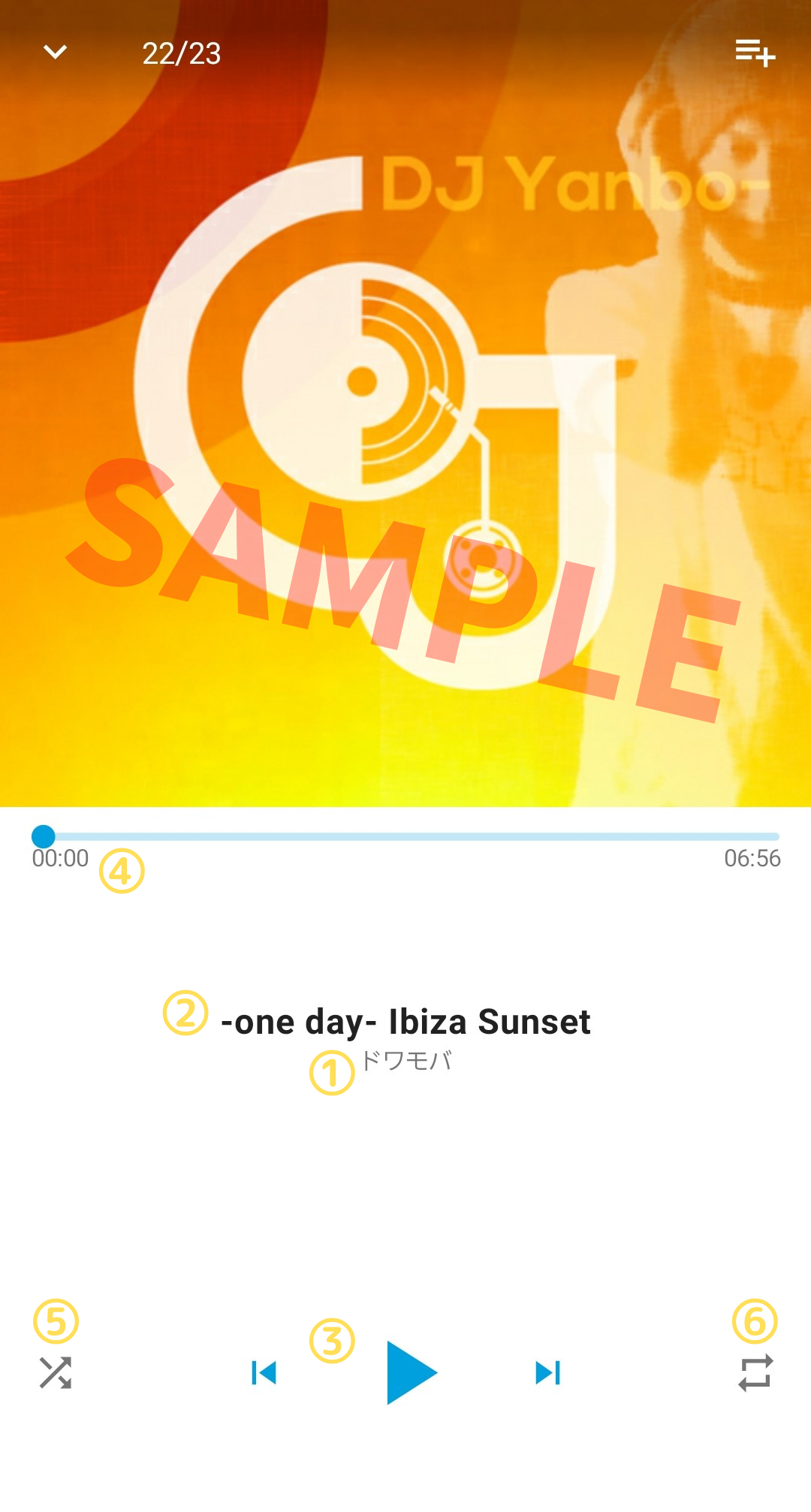Skip to the next track
Image resolution: width=811 pixels, height=1512 pixels.
point(547,1372)
